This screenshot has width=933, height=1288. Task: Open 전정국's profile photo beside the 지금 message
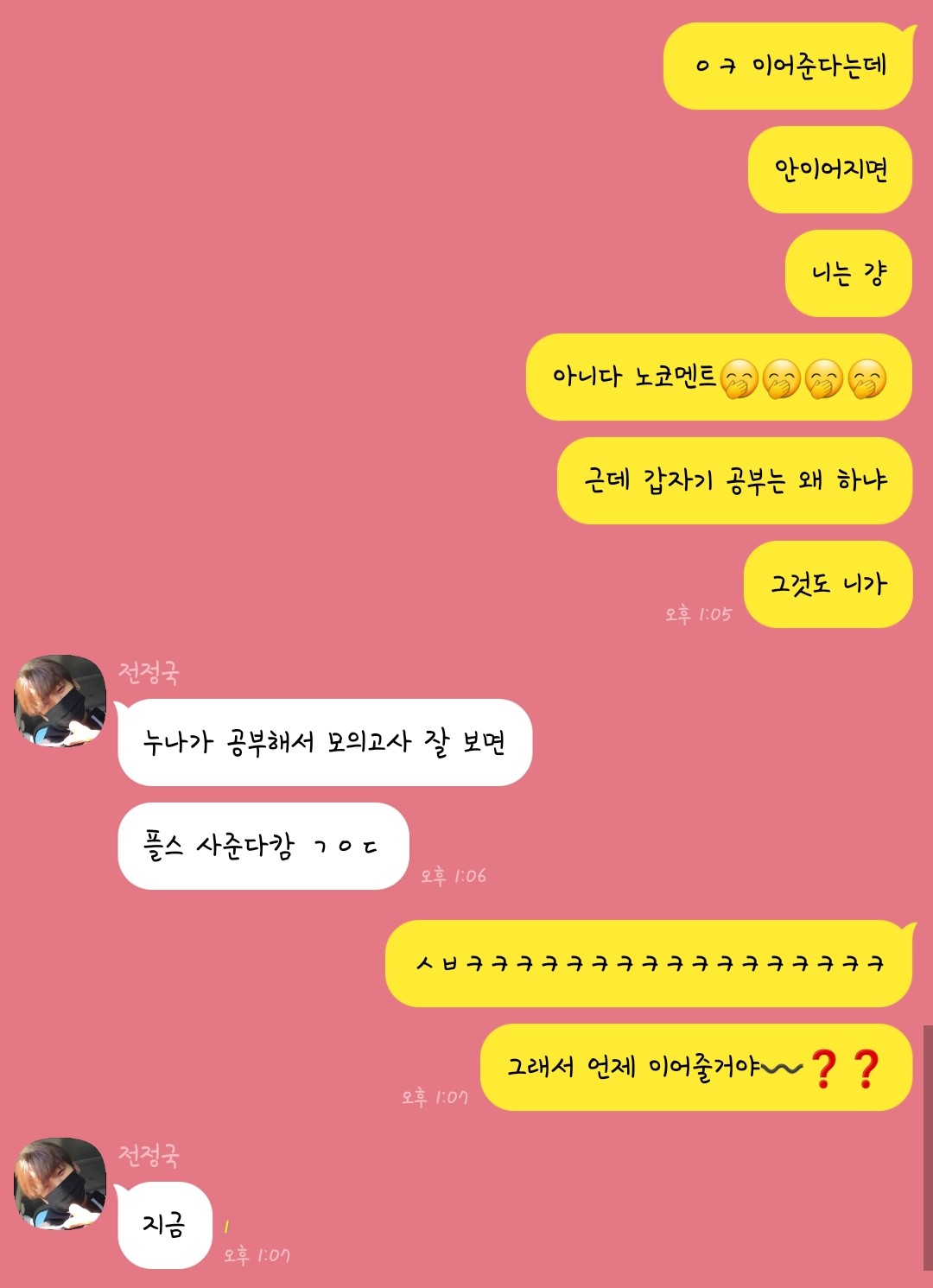[x=60, y=1183]
